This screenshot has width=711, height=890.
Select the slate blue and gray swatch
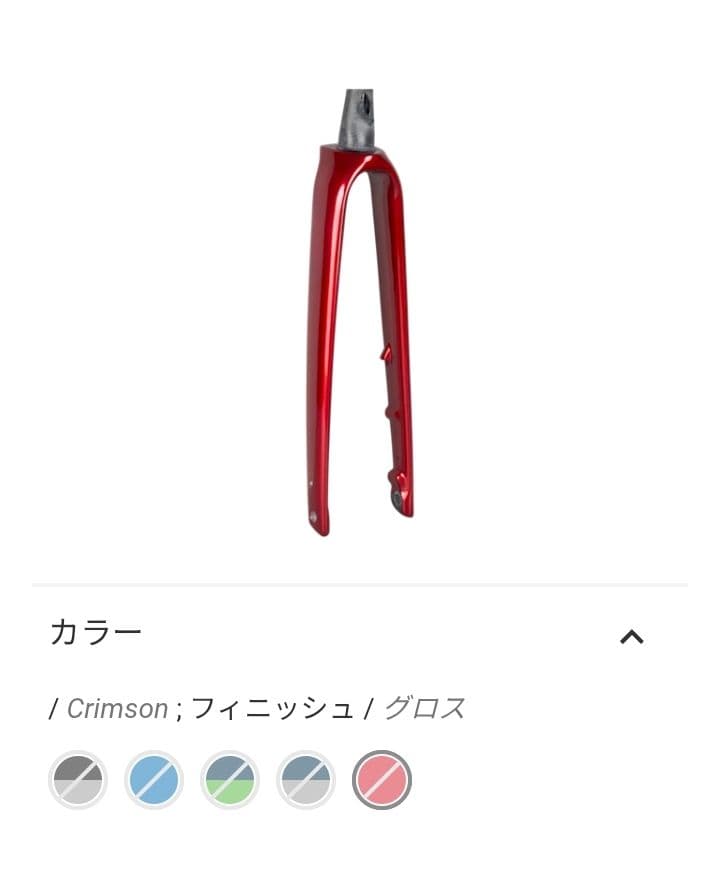click(x=306, y=780)
